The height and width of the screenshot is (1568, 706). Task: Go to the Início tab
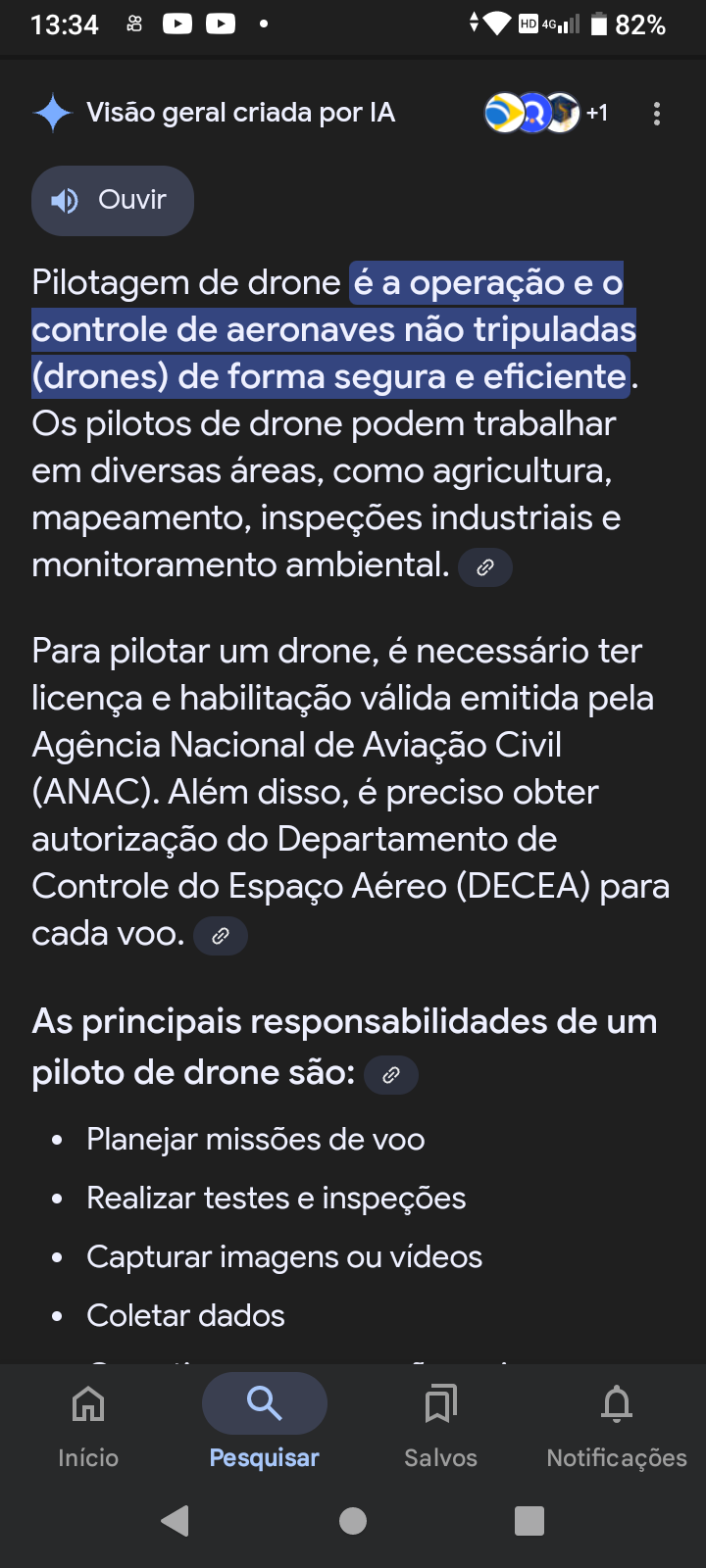click(88, 1427)
